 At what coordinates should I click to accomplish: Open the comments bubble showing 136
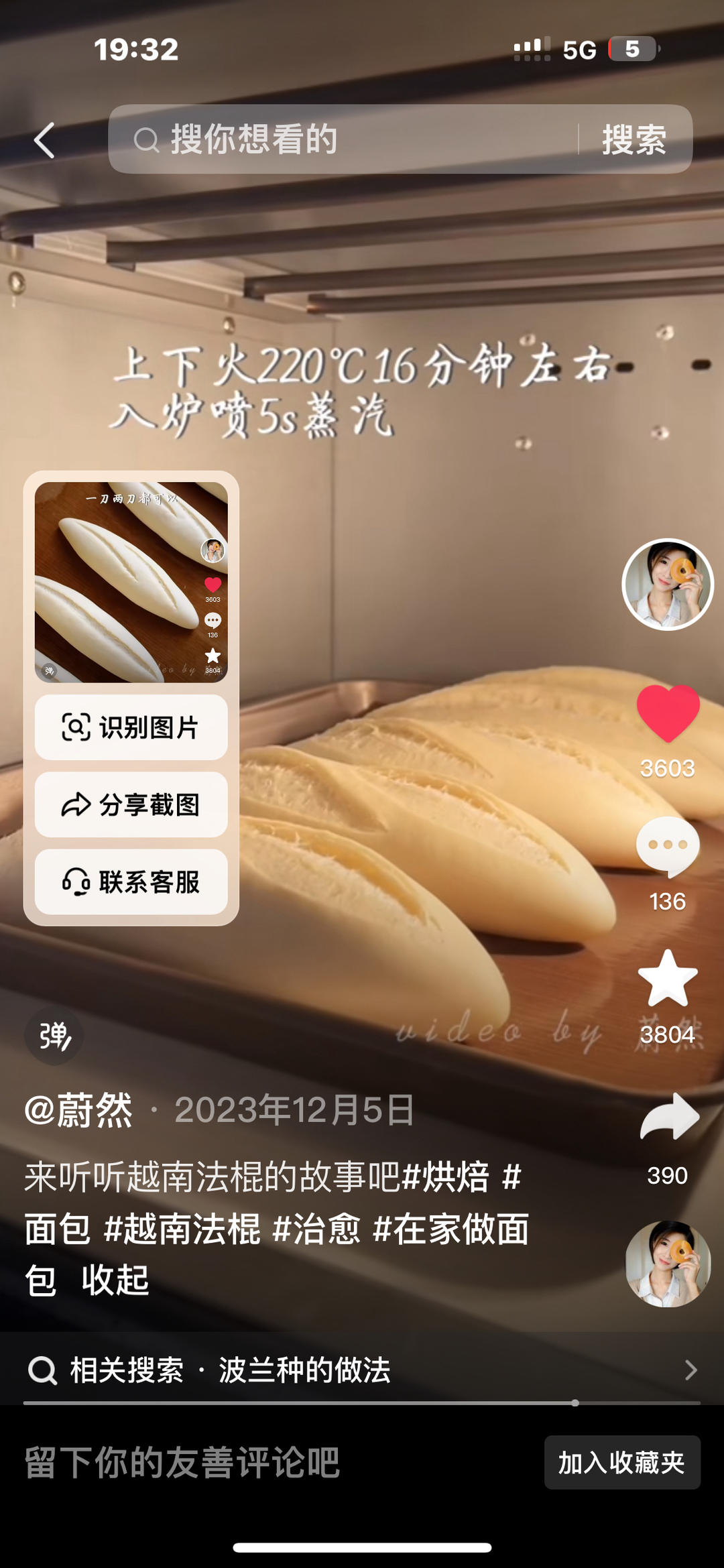pos(668,847)
